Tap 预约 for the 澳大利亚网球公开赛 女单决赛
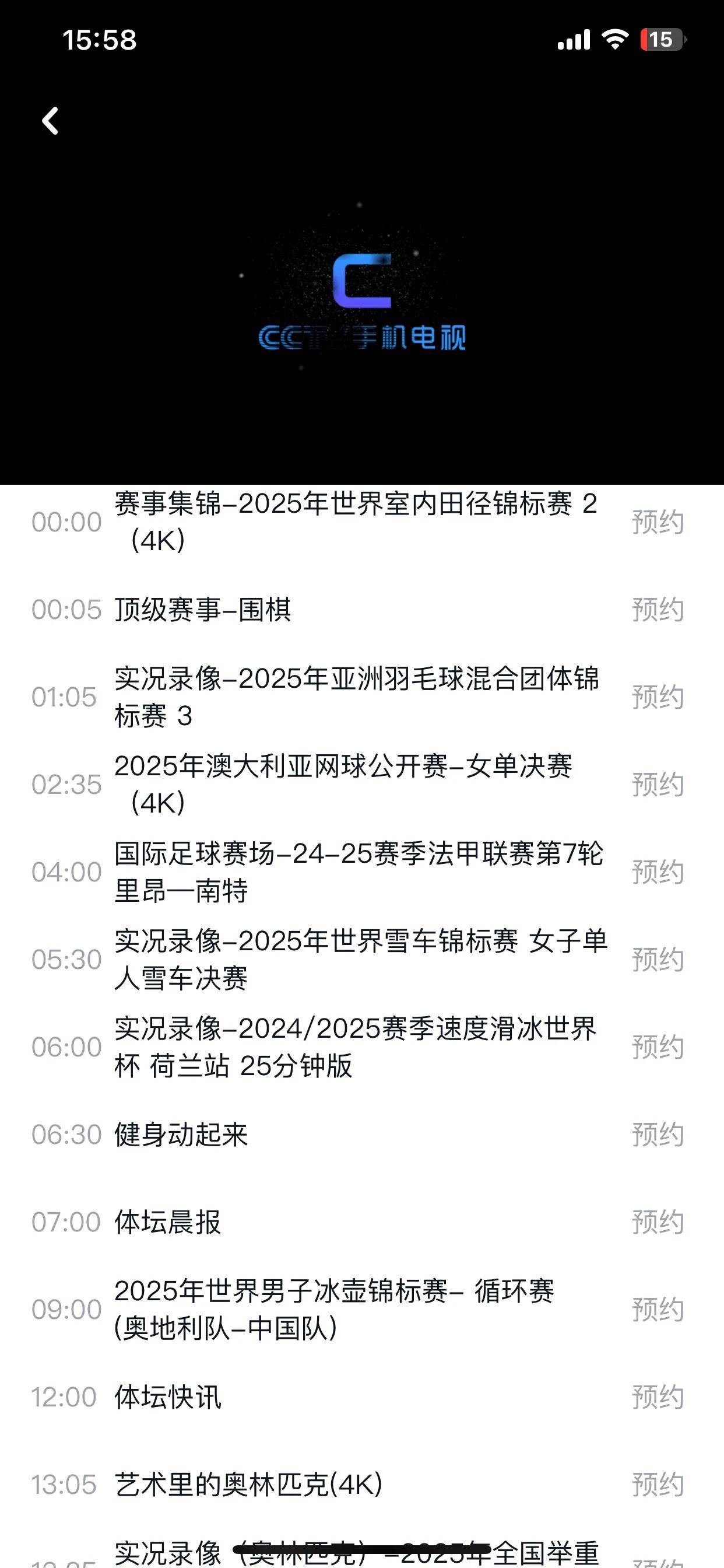Screen dimensions: 724x1568 [659, 786]
